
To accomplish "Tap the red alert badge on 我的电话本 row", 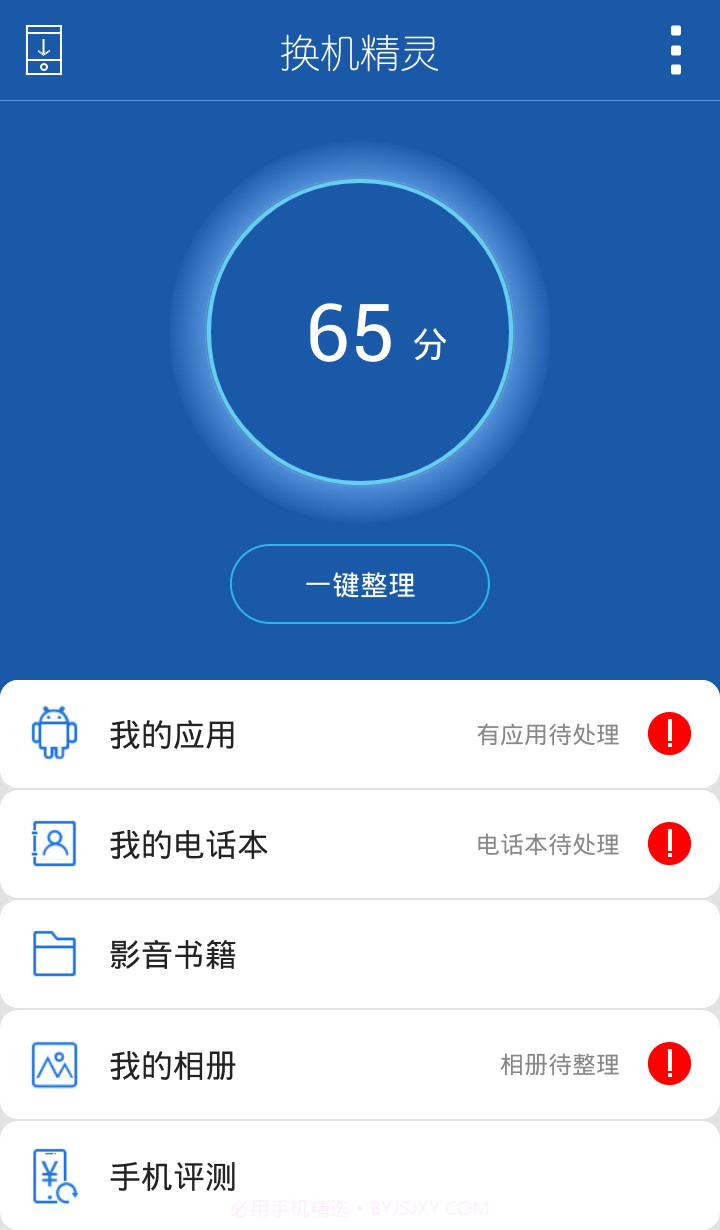I will coord(668,844).
